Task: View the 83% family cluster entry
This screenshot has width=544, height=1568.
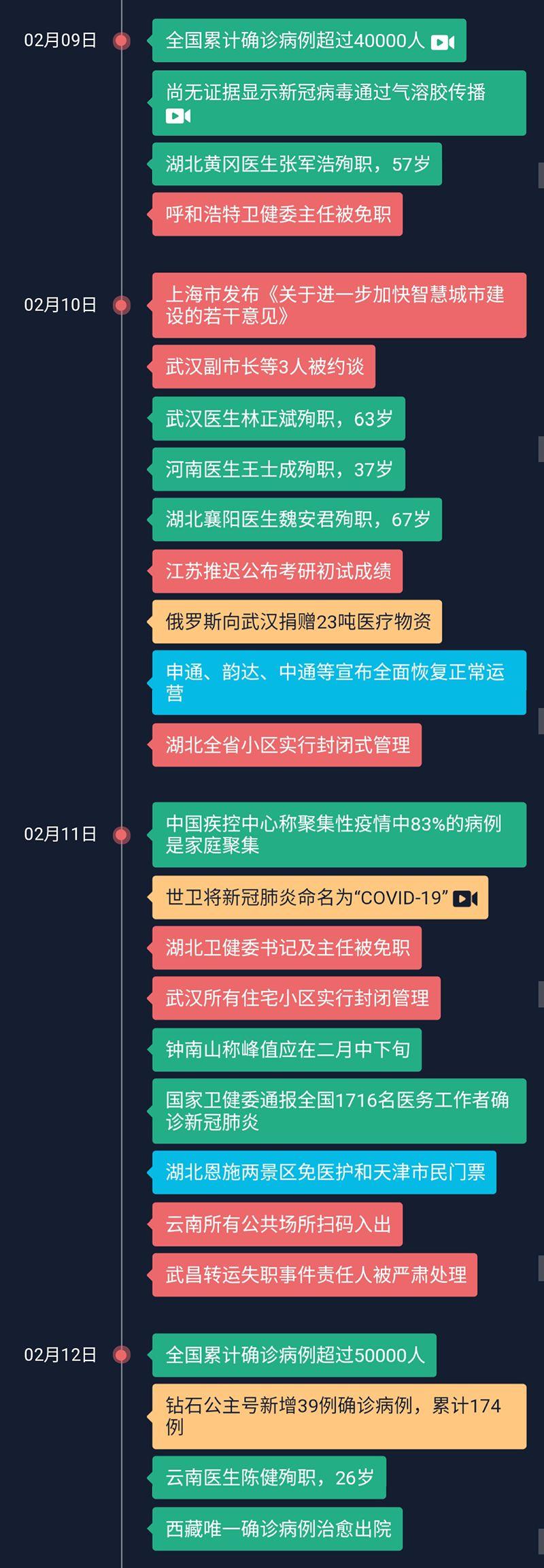Action: (339, 834)
